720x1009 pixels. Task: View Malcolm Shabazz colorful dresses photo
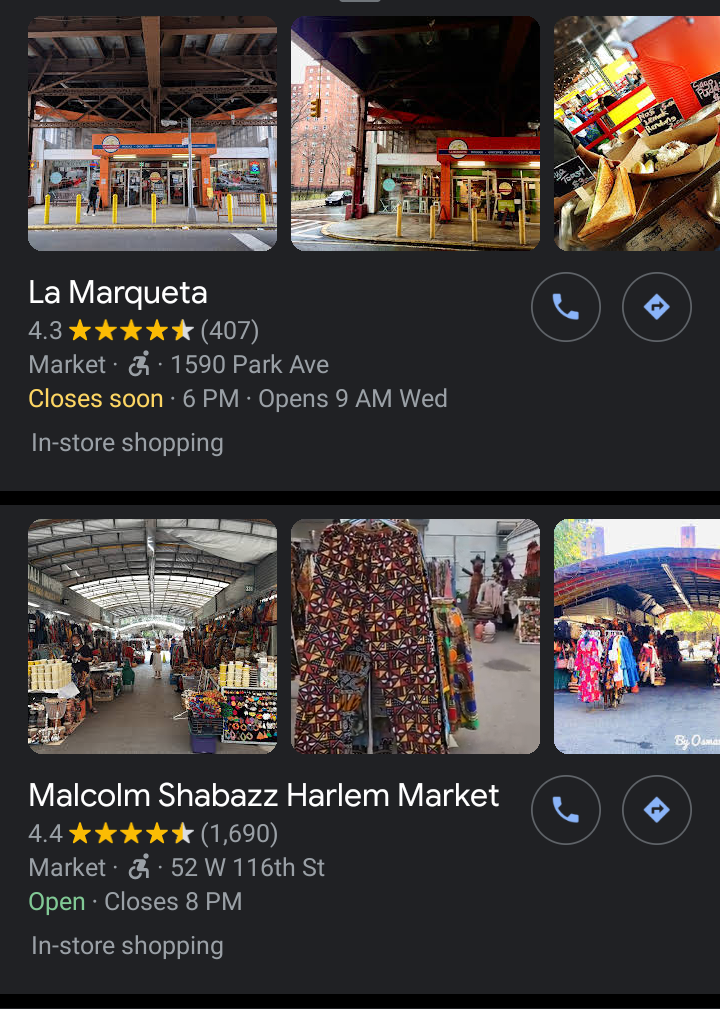(x=637, y=636)
